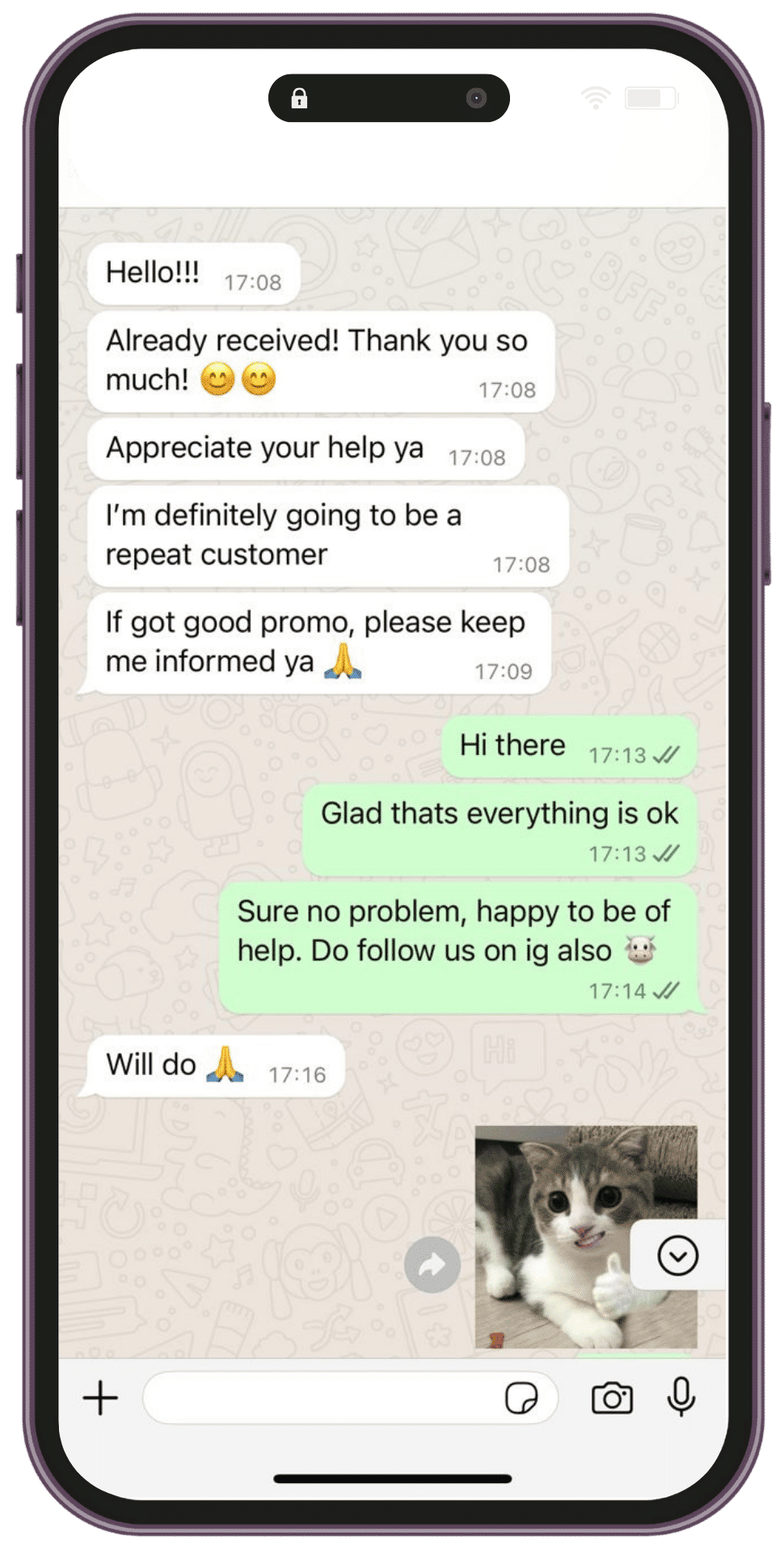Jump to the latest message with the down arrow
The image size is (784, 1552).
click(677, 1255)
